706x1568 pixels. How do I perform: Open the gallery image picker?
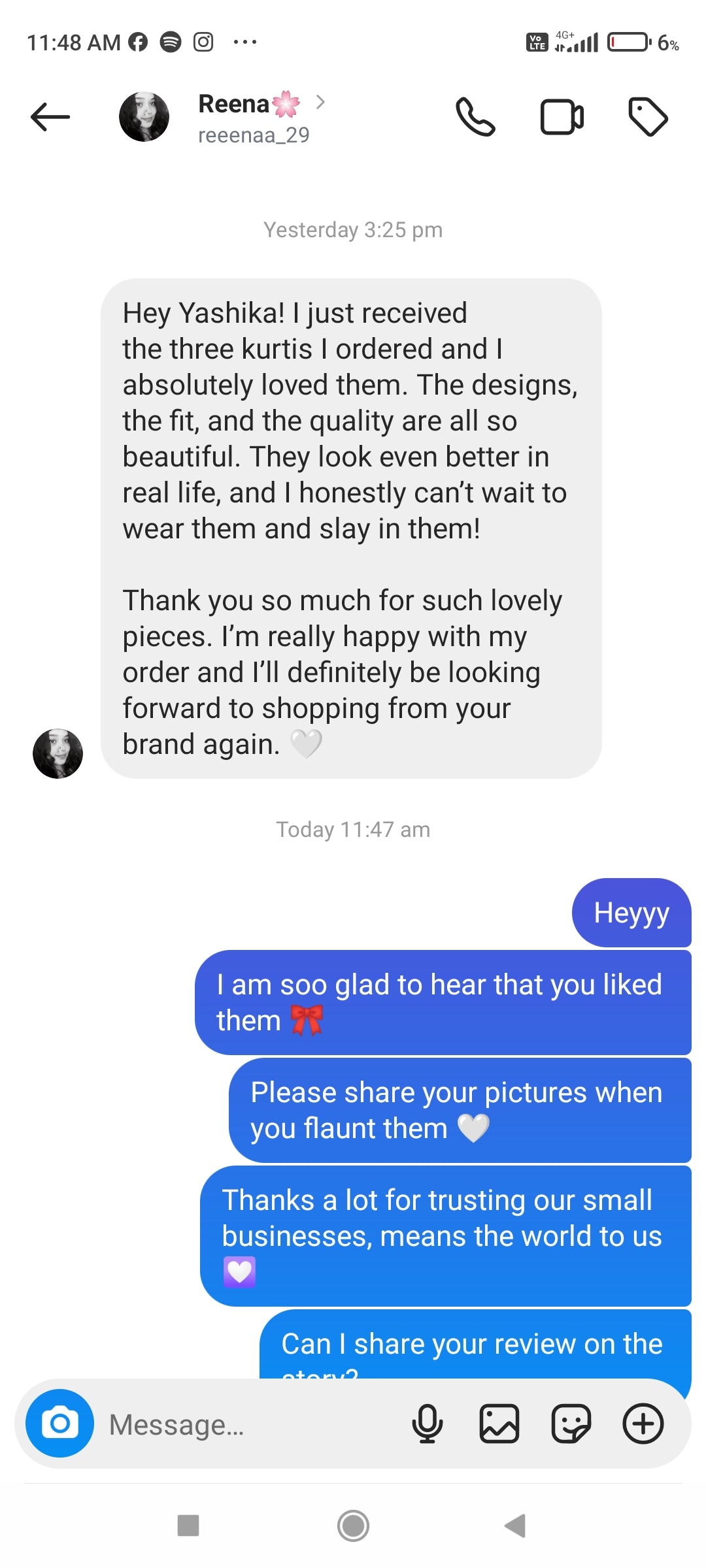pos(499,1424)
